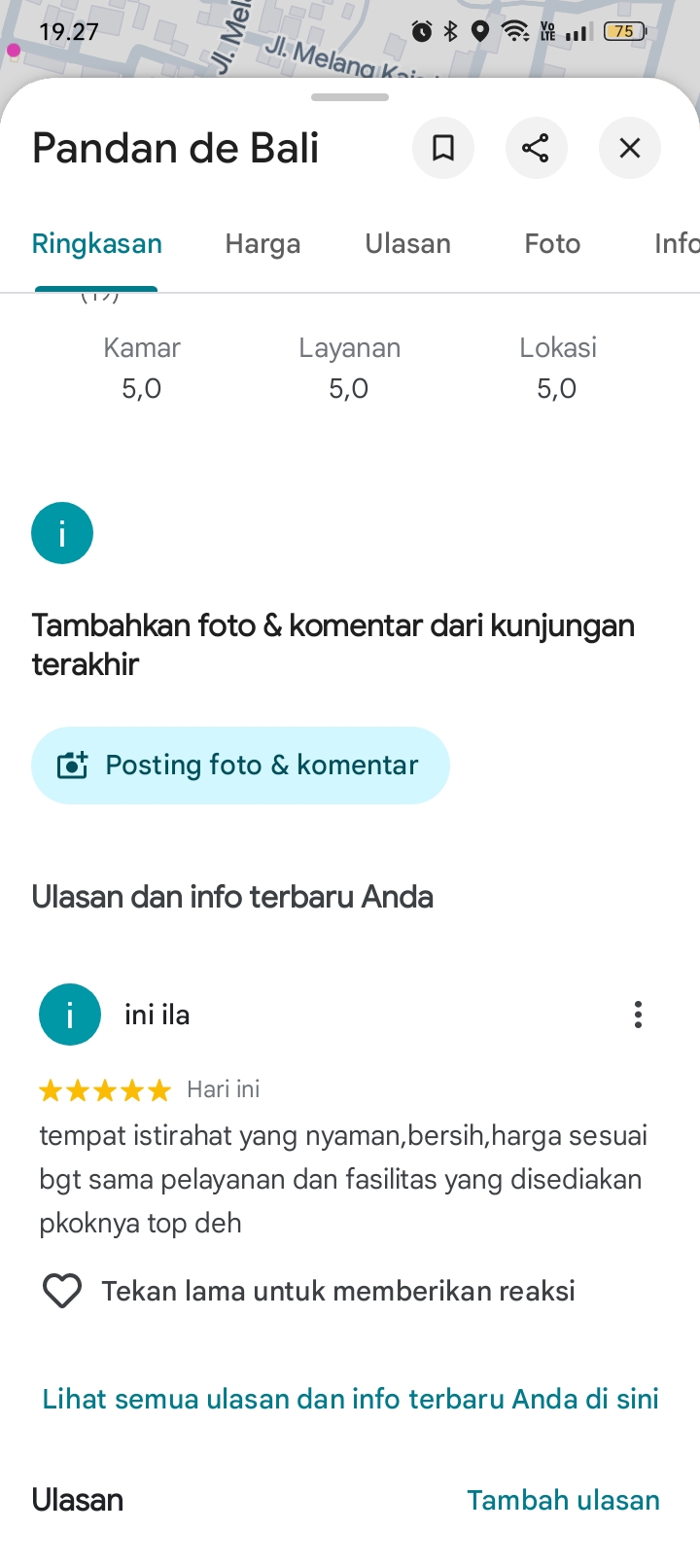
Task: Go to the Foto tab
Action: 552,244
